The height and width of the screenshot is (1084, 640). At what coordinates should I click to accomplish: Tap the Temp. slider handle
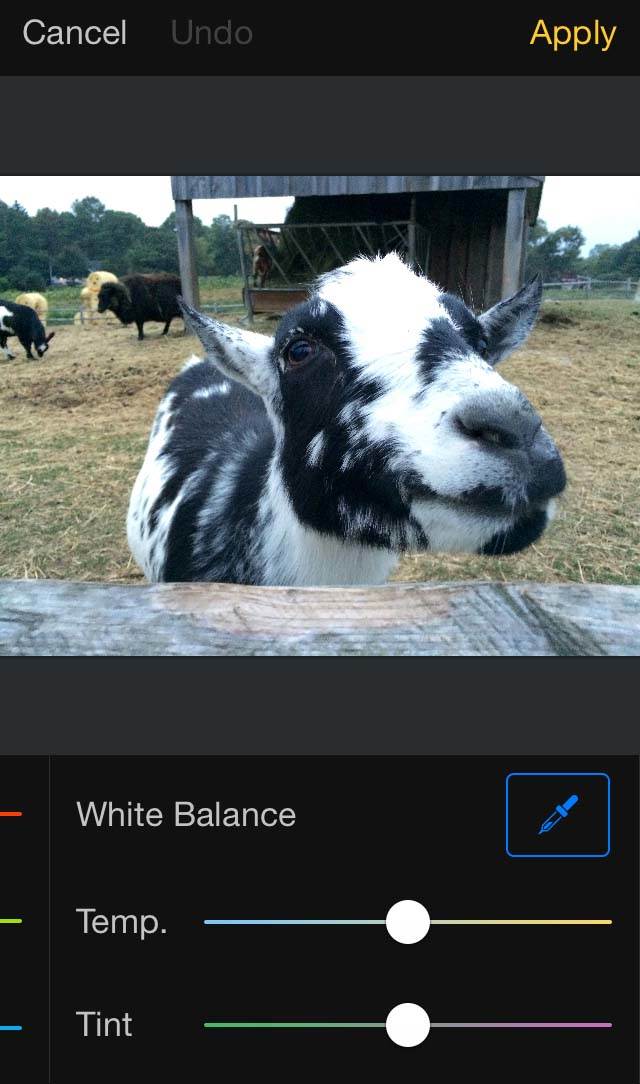(408, 922)
